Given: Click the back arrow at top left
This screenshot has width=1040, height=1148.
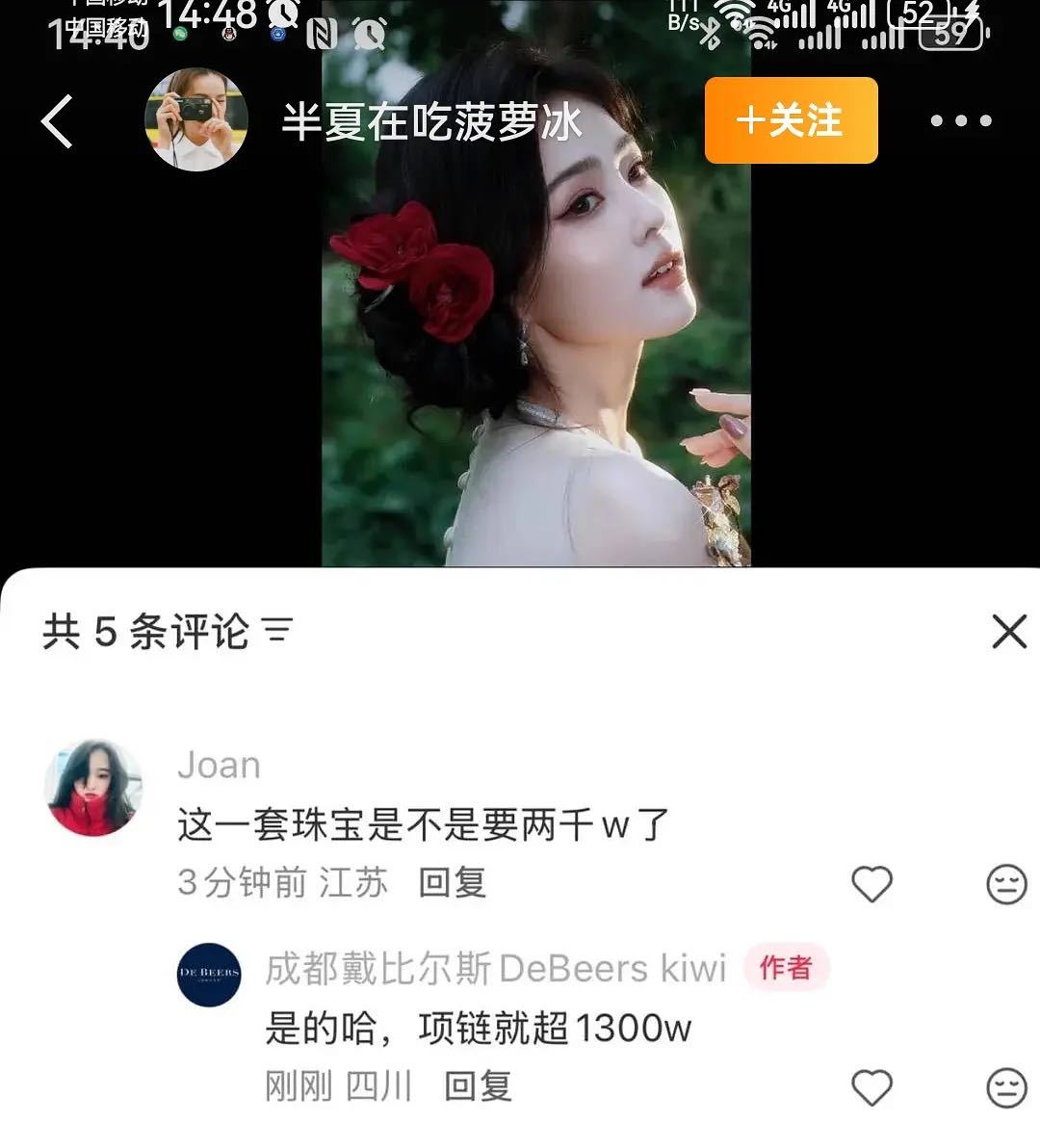Looking at the screenshot, I should 58,122.
